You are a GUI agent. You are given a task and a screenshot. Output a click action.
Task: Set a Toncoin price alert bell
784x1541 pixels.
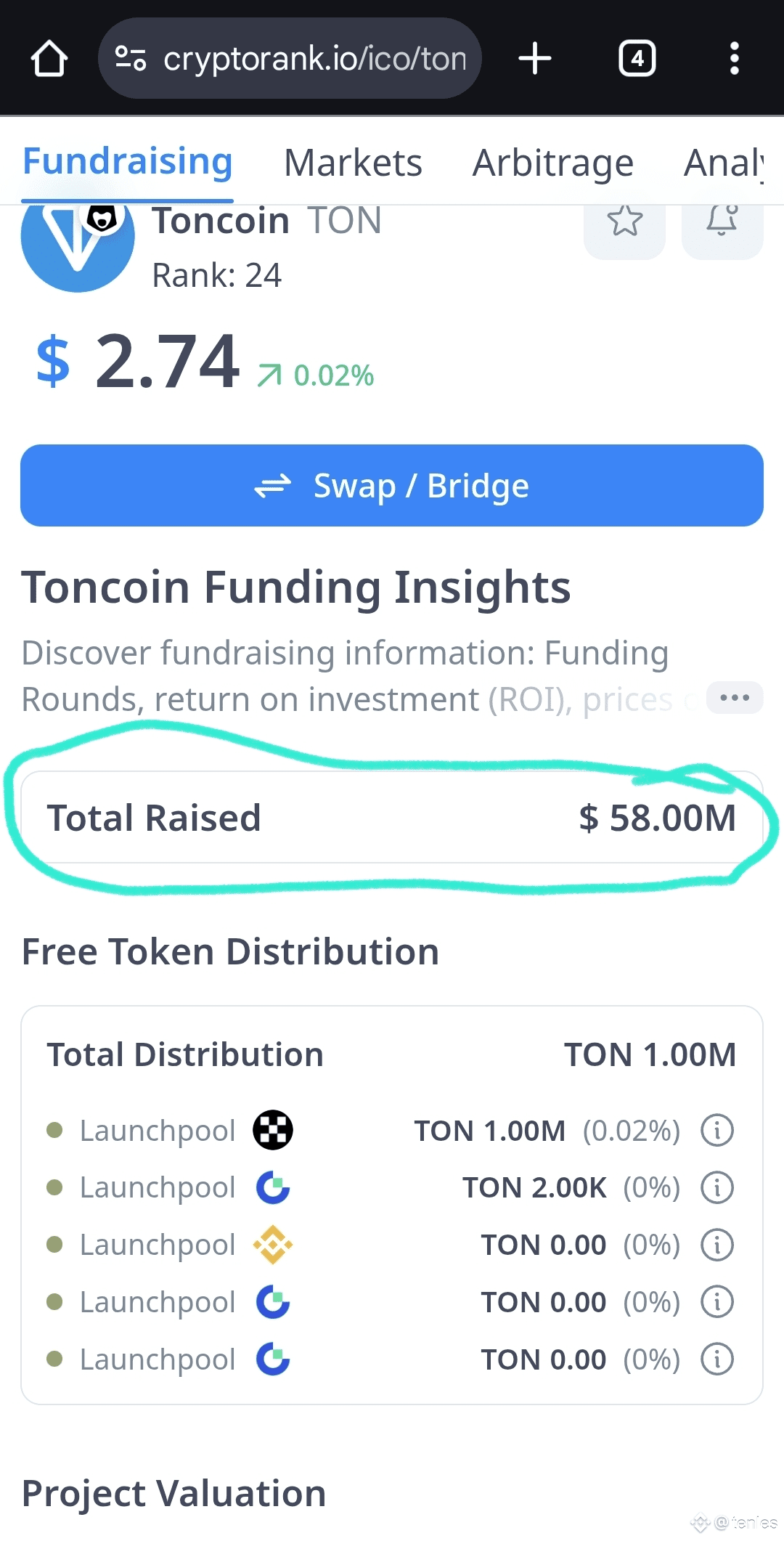click(722, 221)
